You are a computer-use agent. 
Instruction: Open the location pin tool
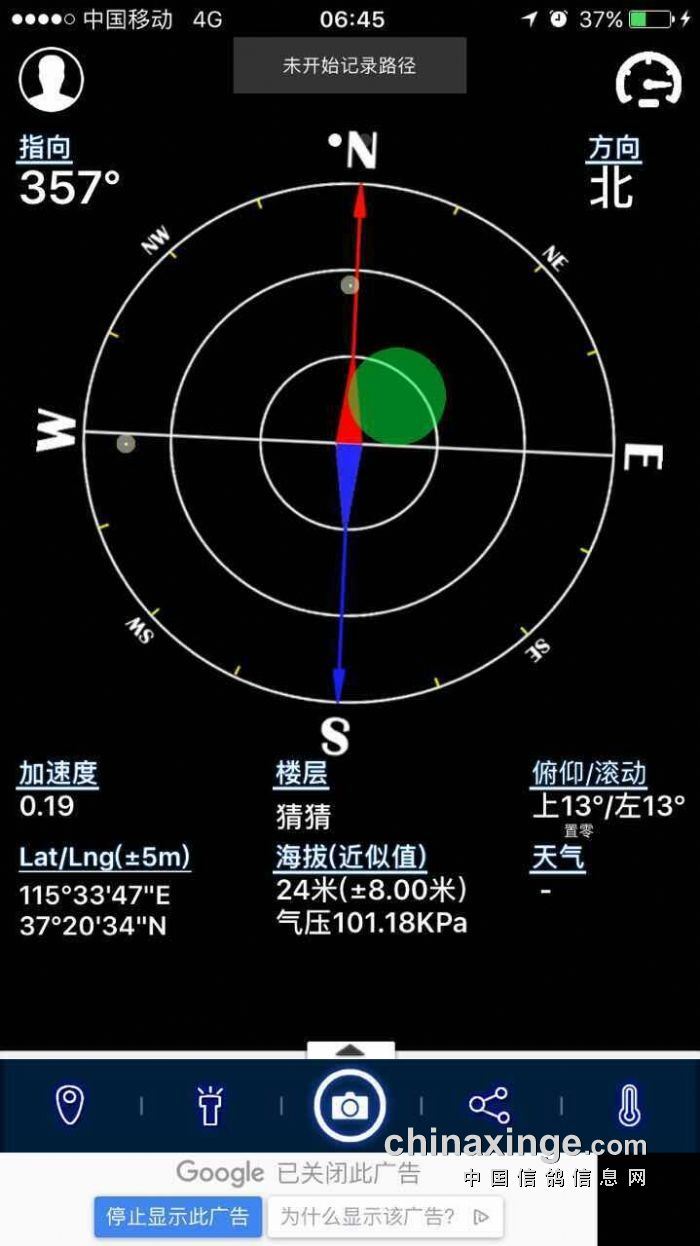coord(69,1105)
